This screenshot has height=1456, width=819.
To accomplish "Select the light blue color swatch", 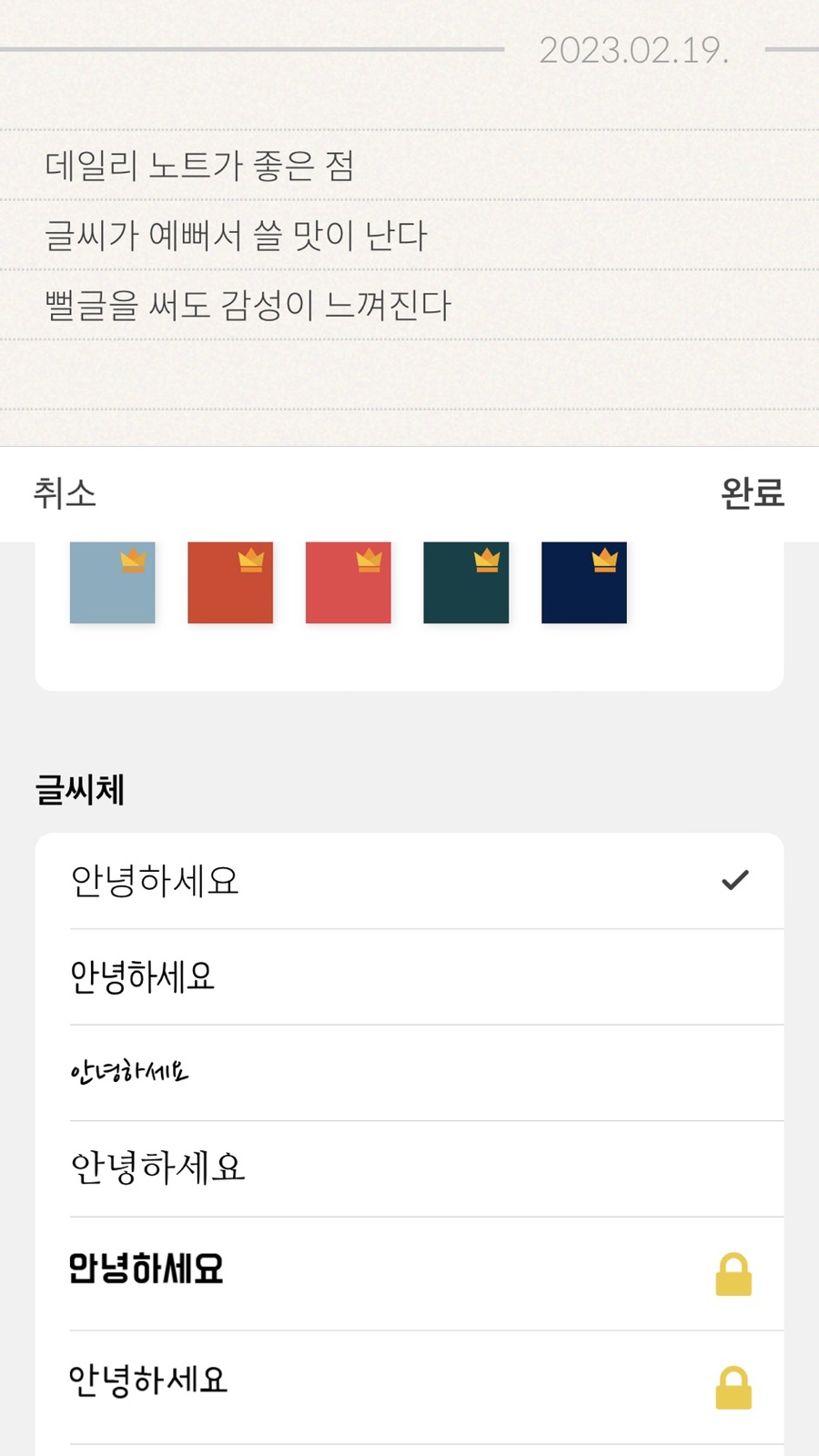I will point(113,582).
